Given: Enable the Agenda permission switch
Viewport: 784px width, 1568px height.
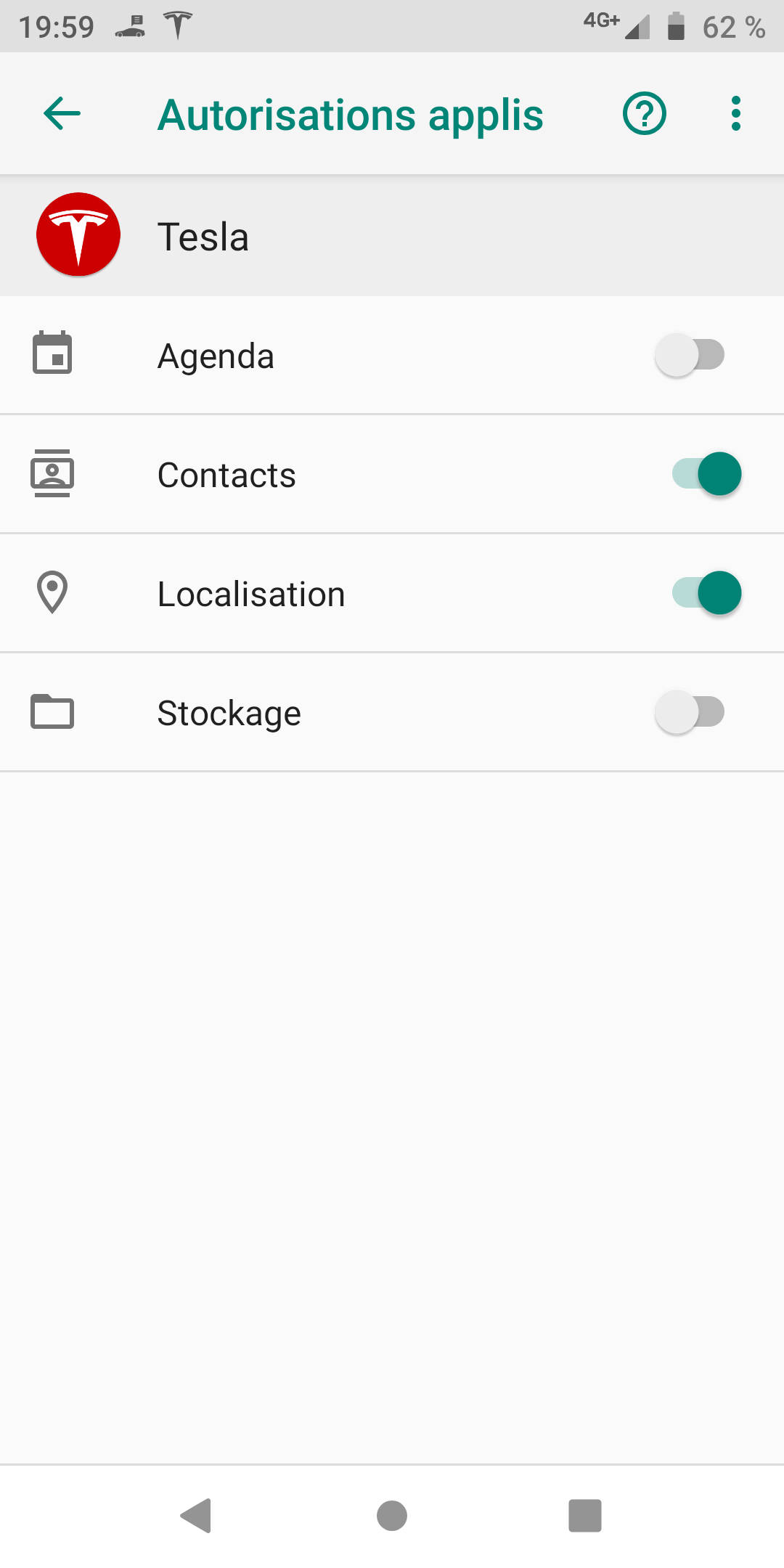Looking at the screenshot, I should click(690, 355).
